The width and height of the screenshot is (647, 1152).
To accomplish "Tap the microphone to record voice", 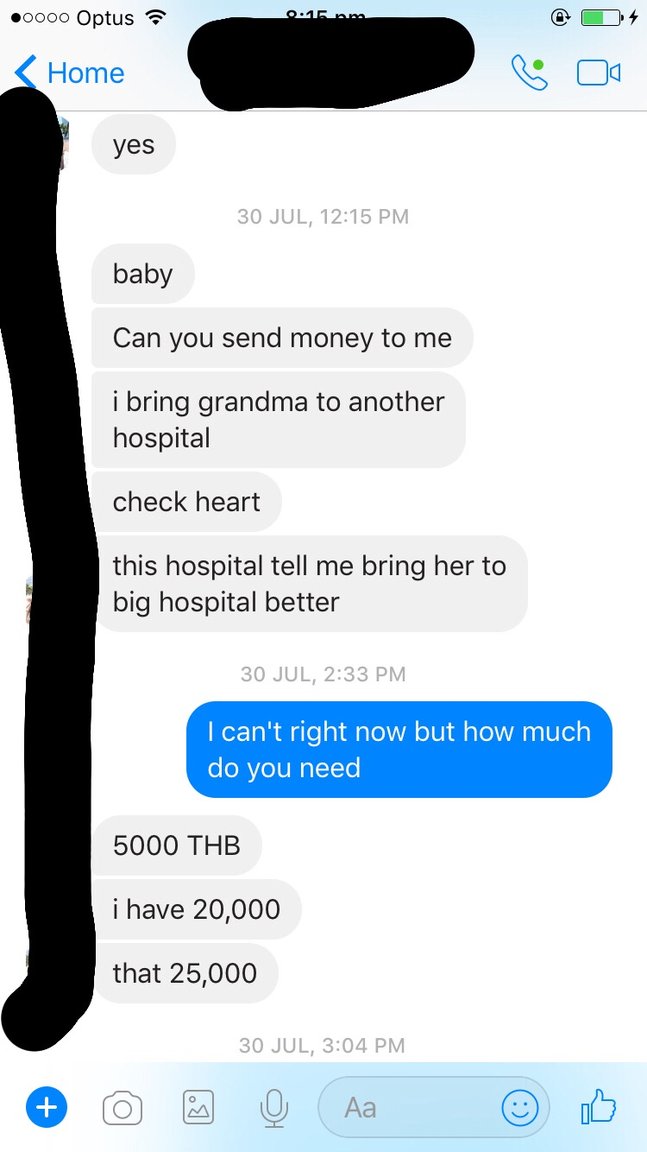I will [272, 1107].
